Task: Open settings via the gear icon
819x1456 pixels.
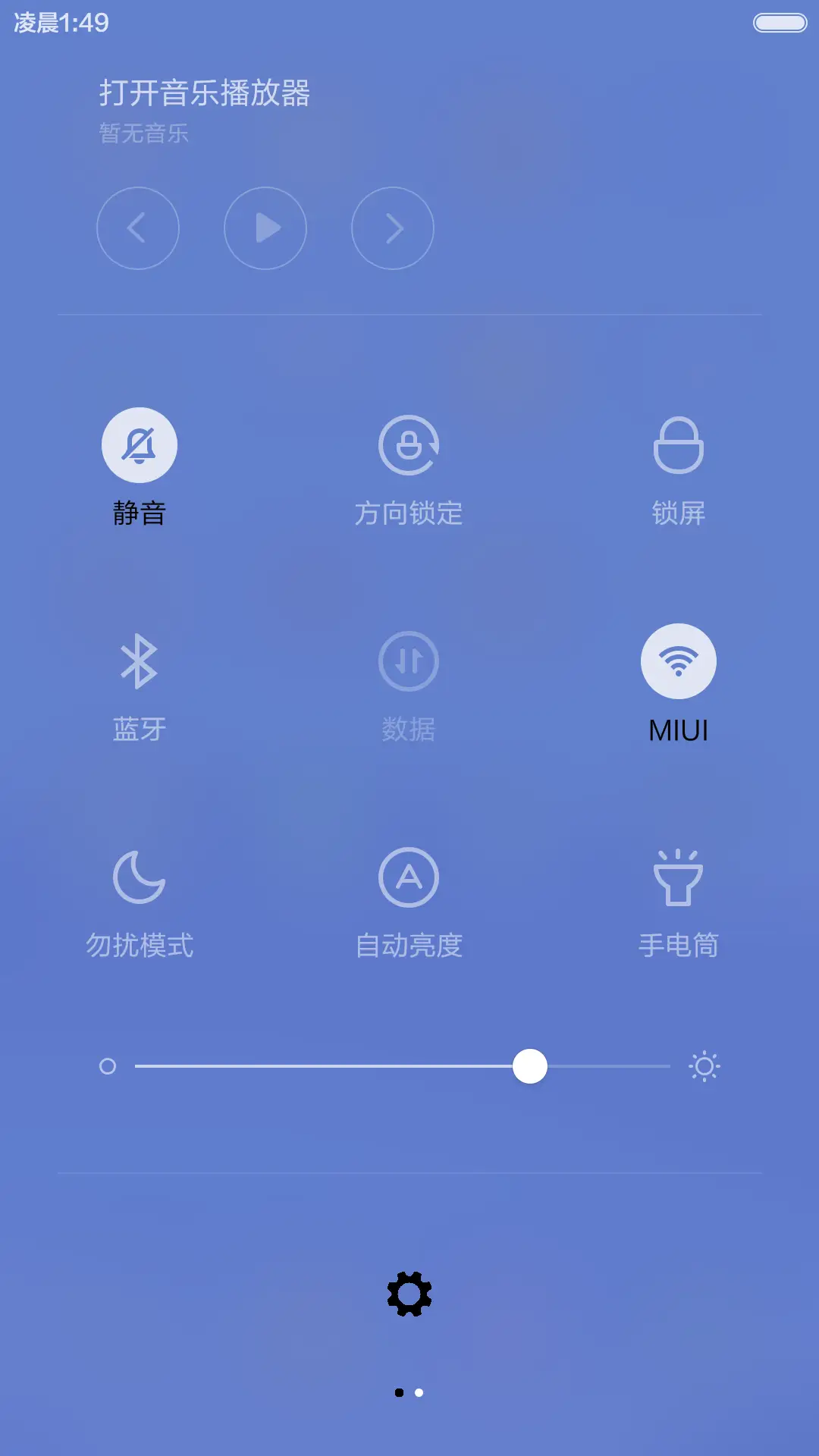Action: tap(409, 1291)
